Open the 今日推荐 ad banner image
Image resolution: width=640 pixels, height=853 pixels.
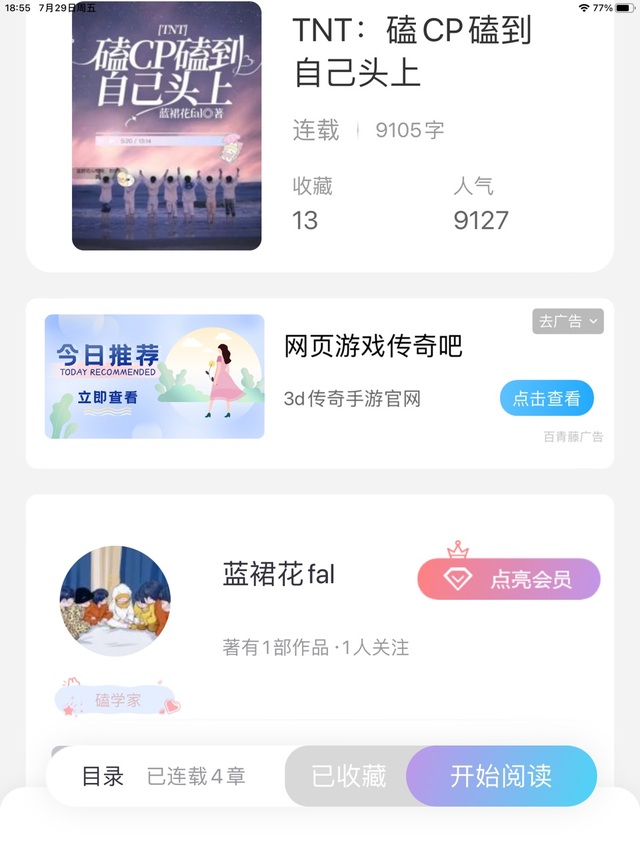coord(155,377)
